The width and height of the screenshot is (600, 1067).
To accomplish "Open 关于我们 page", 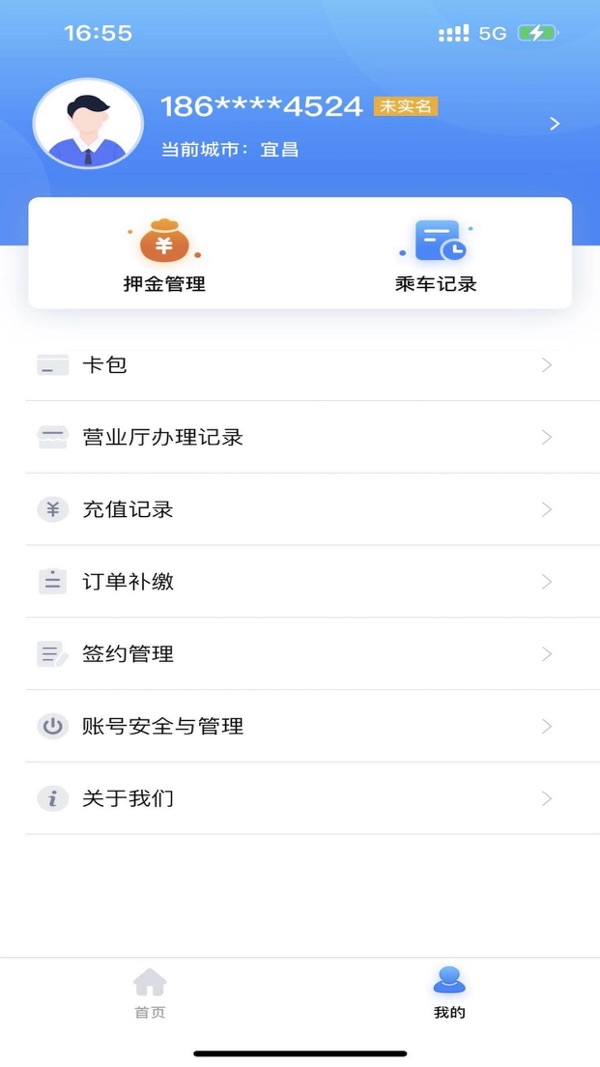I will tap(300, 798).
